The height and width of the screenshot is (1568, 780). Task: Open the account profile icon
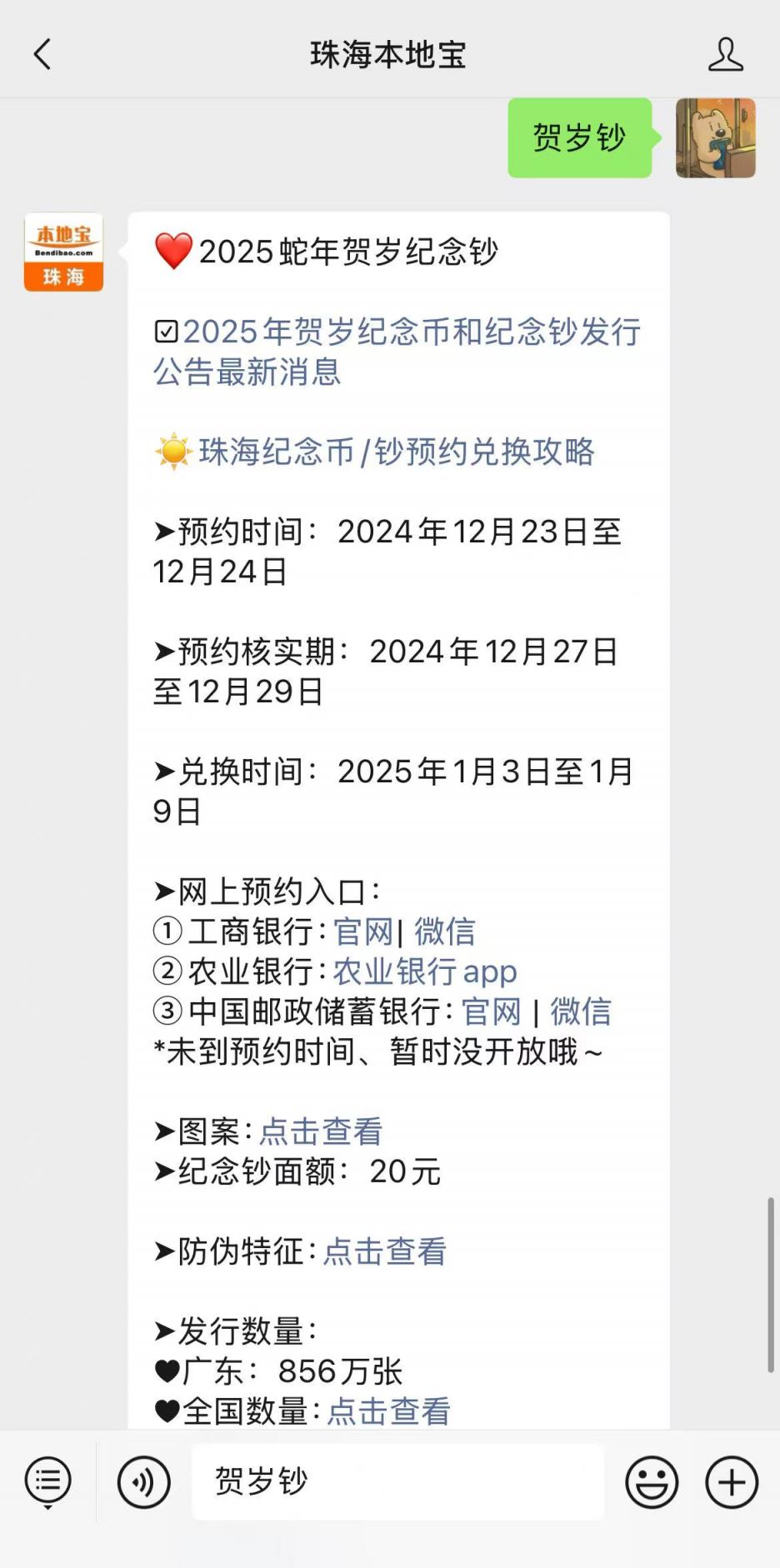[x=725, y=55]
